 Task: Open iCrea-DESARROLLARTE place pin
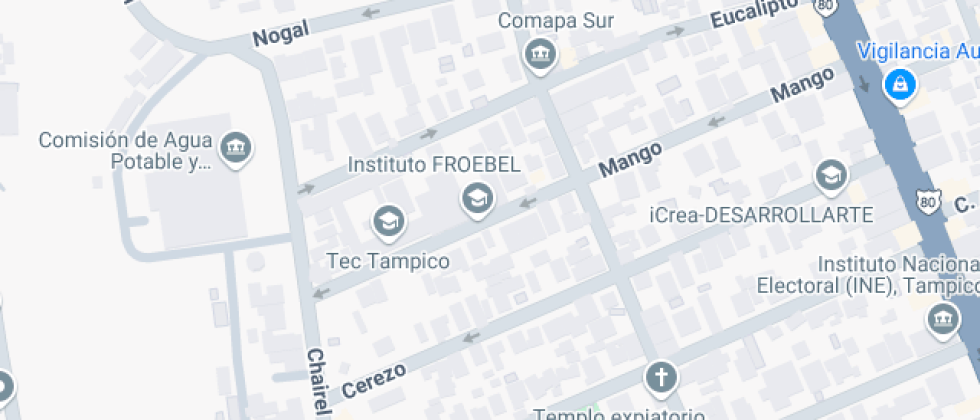coord(830,176)
